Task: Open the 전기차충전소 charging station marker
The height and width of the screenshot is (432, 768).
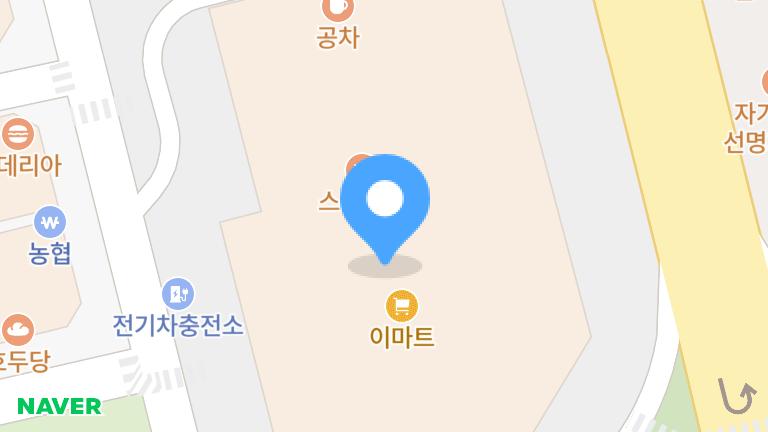Action: (178, 294)
